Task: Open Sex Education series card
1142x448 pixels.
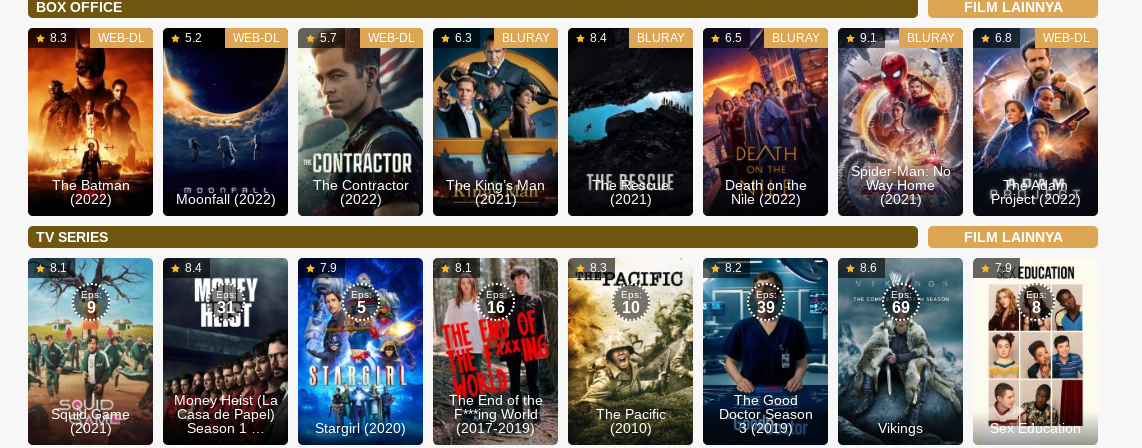Action: coord(1035,352)
